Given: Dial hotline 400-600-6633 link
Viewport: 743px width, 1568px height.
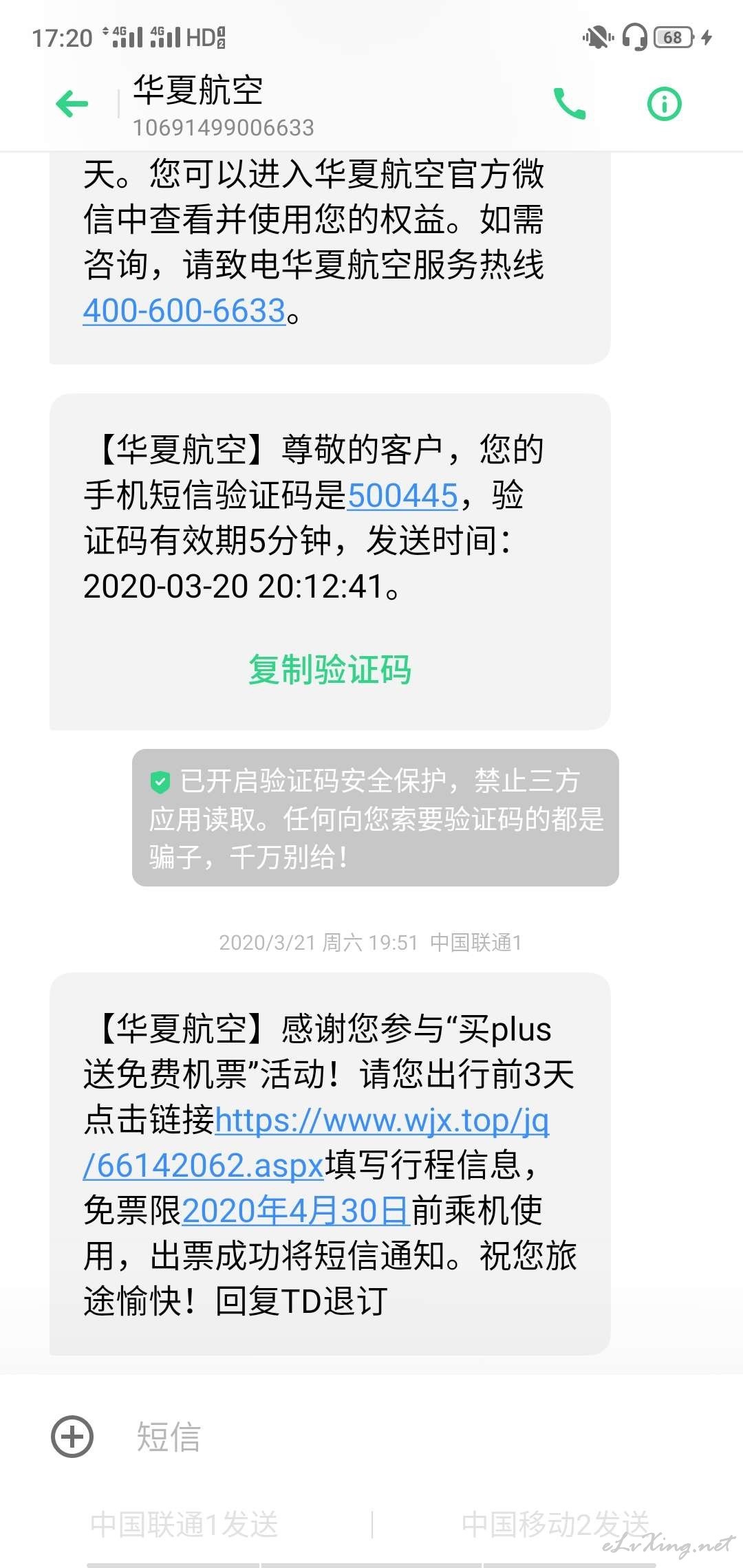Looking at the screenshot, I should (184, 311).
